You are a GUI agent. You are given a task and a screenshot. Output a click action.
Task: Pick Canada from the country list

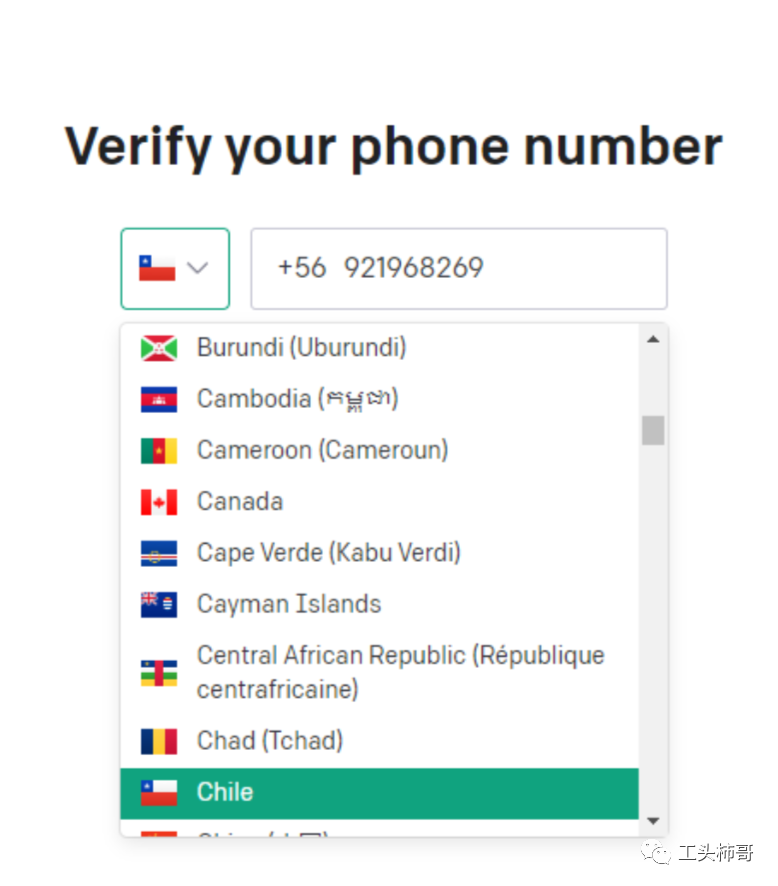click(240, 501)
